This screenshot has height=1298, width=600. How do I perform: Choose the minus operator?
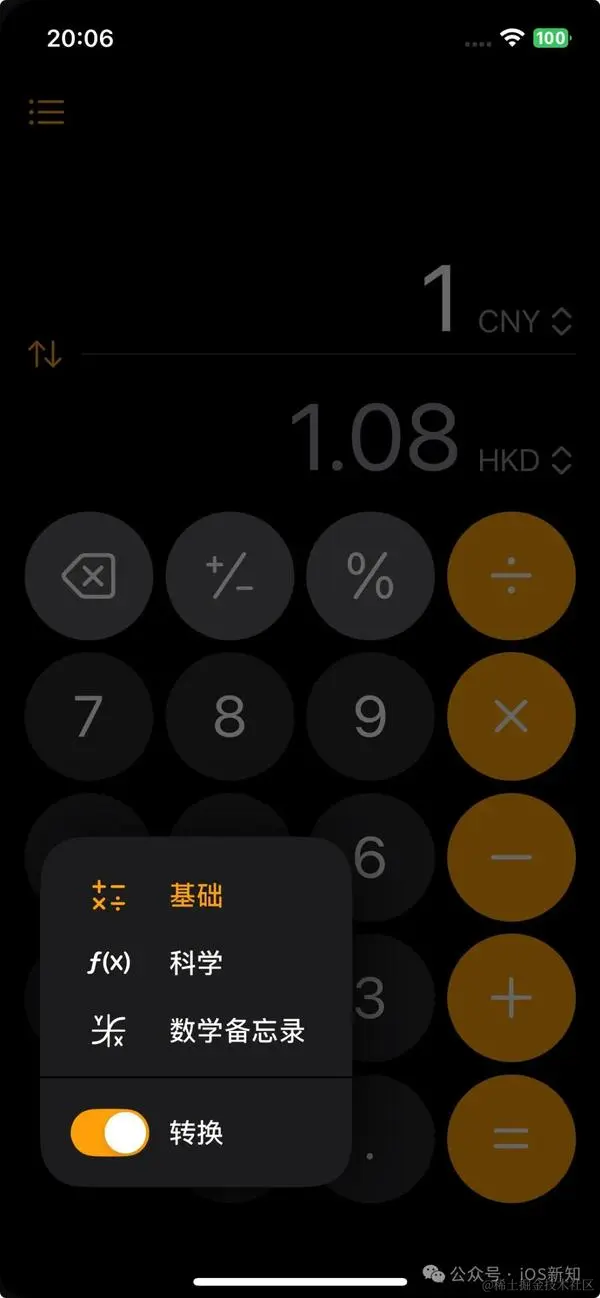point(511,857)
